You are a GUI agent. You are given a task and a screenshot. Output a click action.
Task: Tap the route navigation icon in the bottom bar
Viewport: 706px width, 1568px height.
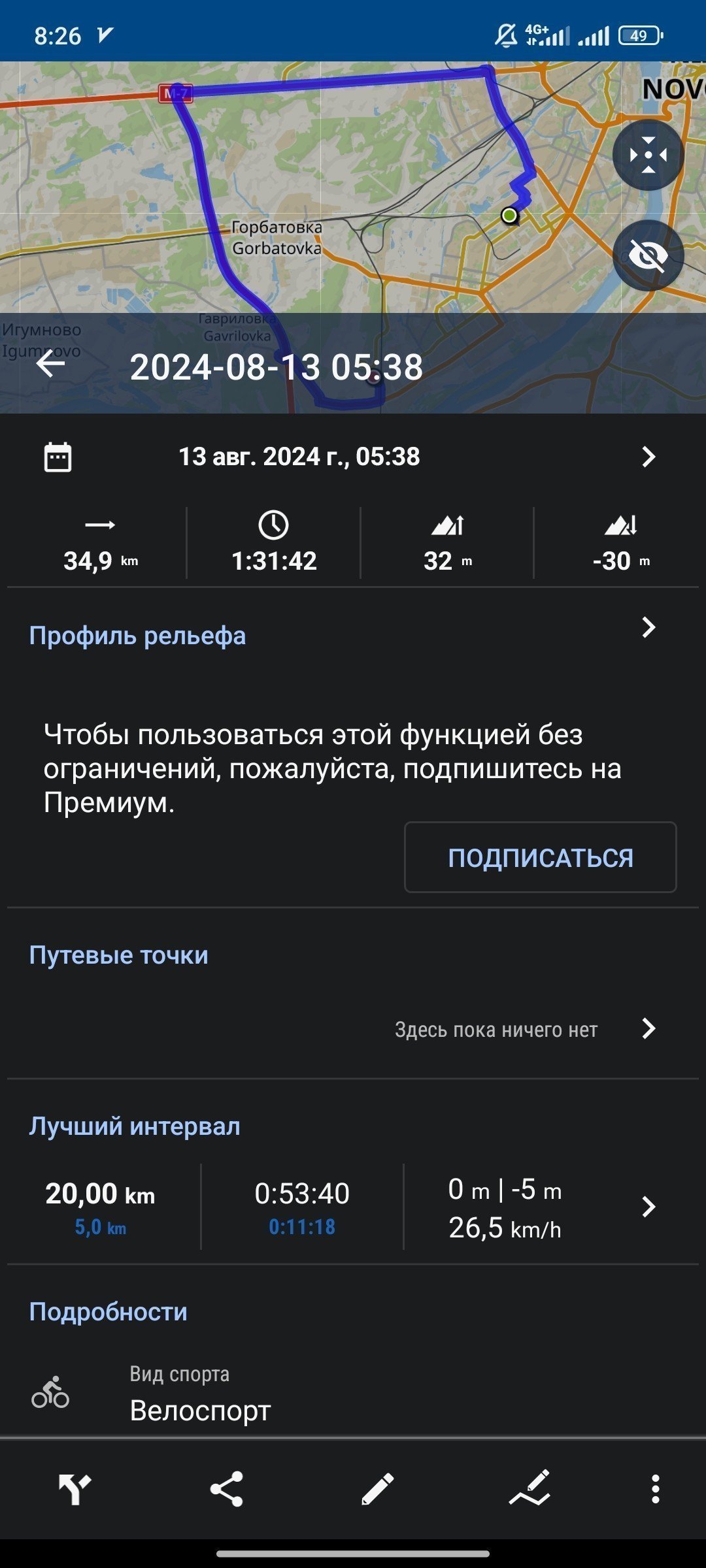[75, 1490]
